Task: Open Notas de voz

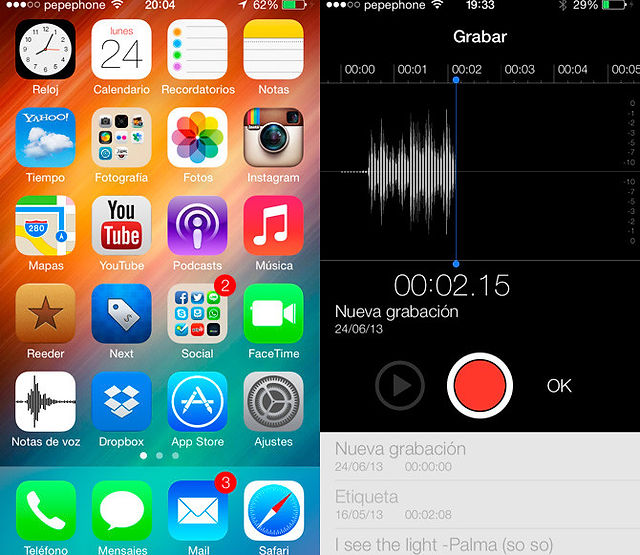Action: tap(45, 401)
